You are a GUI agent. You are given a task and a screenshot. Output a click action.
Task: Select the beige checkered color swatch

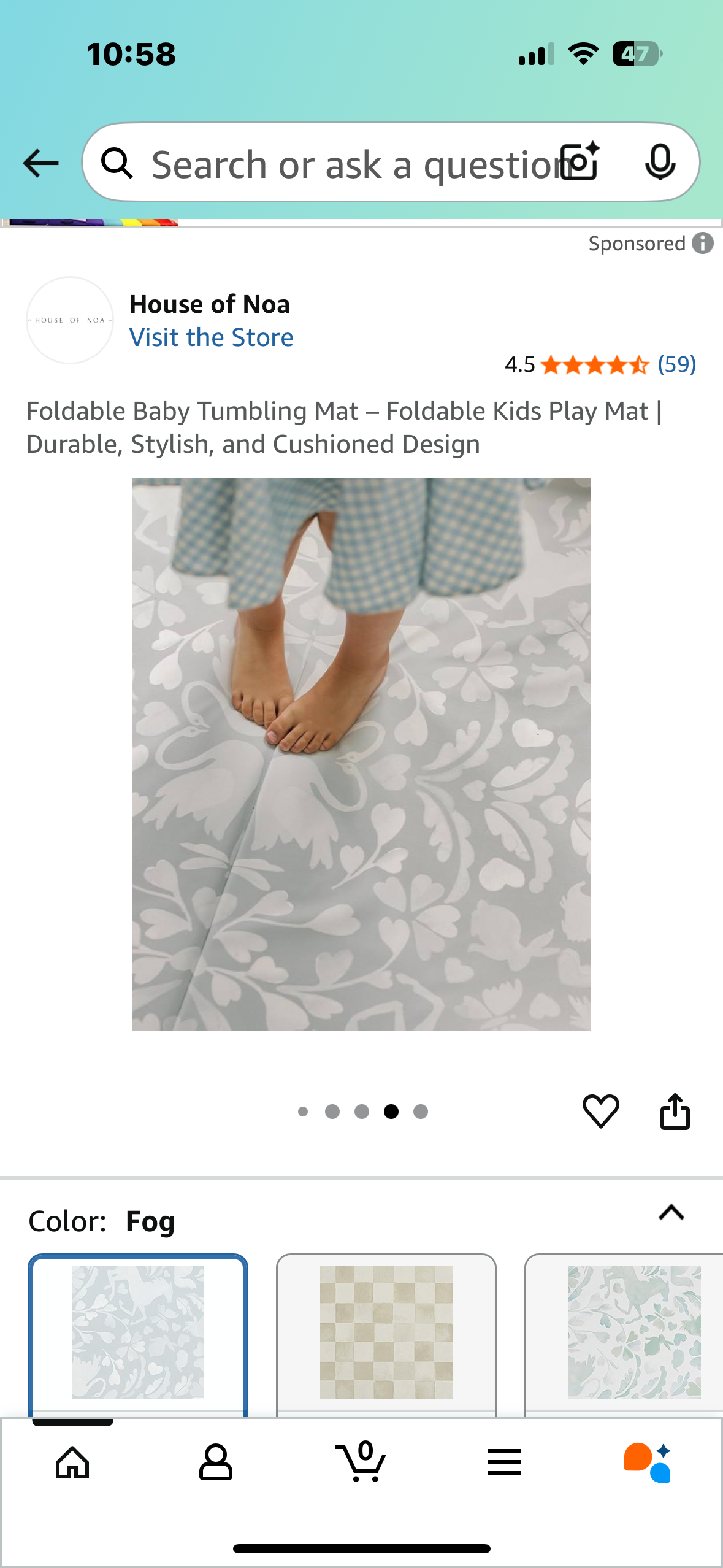[x=386, y=1332]
